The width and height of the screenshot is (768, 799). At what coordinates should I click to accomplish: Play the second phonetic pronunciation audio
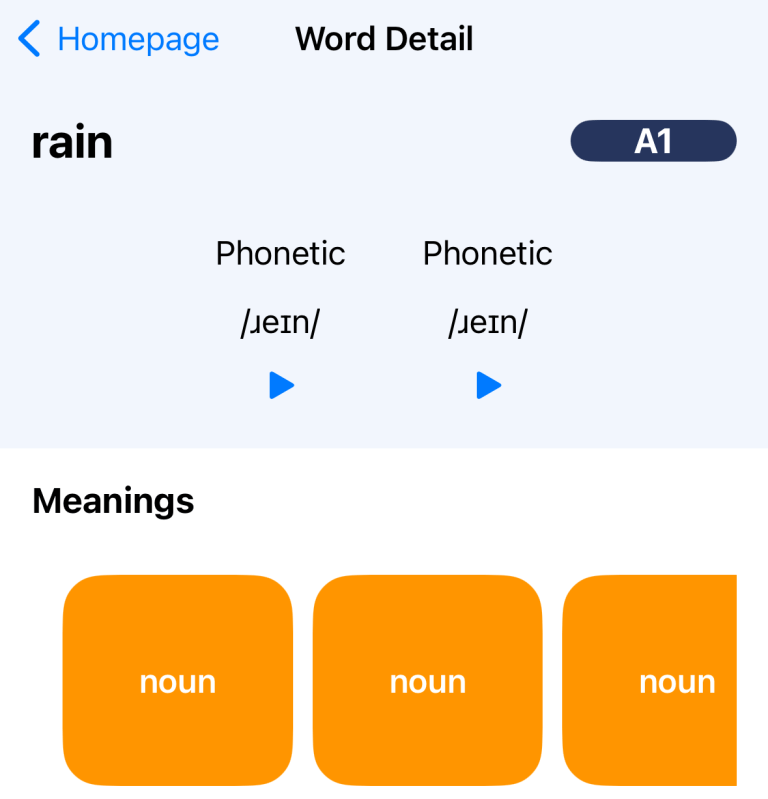click(488, 385)
